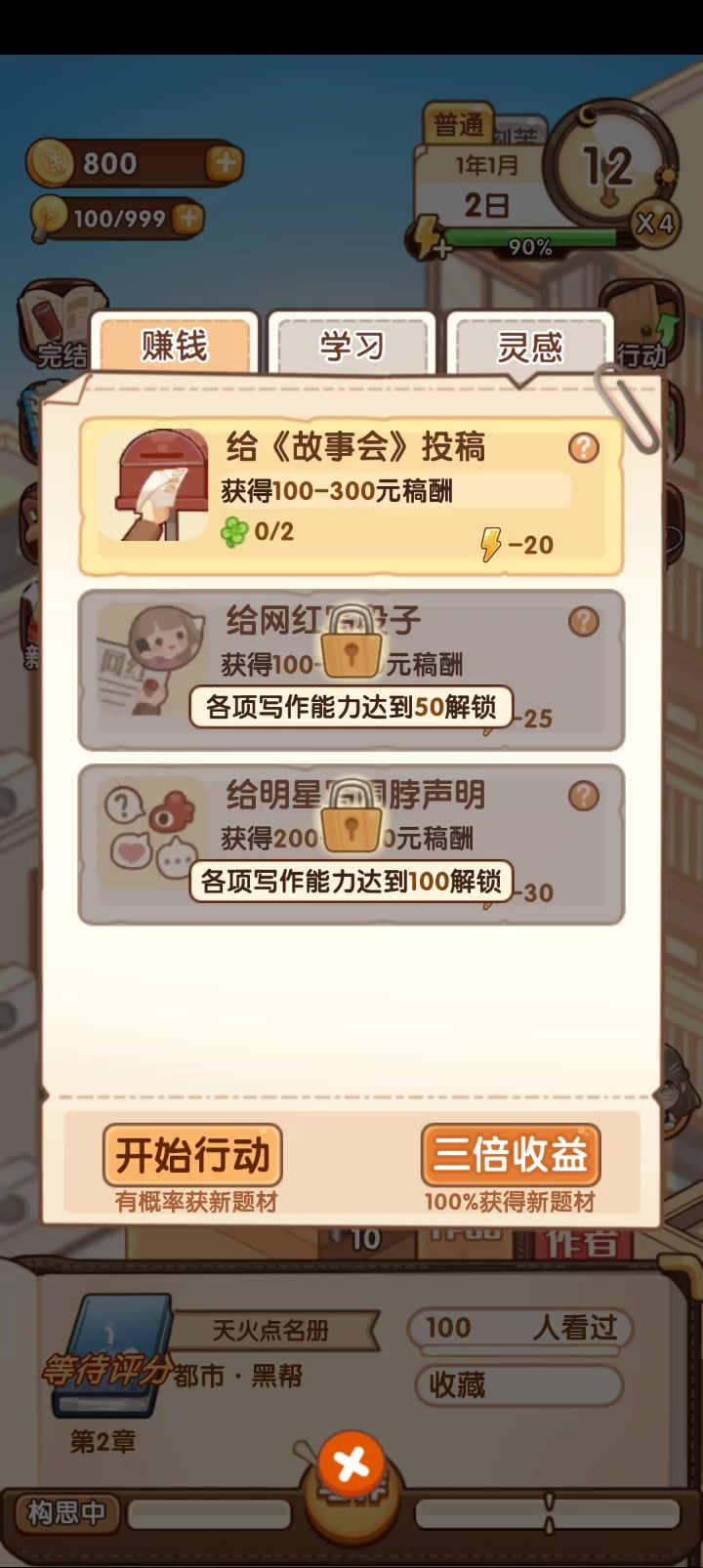Switch to the 赚钱 tab
This screenshot has height=1568, width=703.
175,346
